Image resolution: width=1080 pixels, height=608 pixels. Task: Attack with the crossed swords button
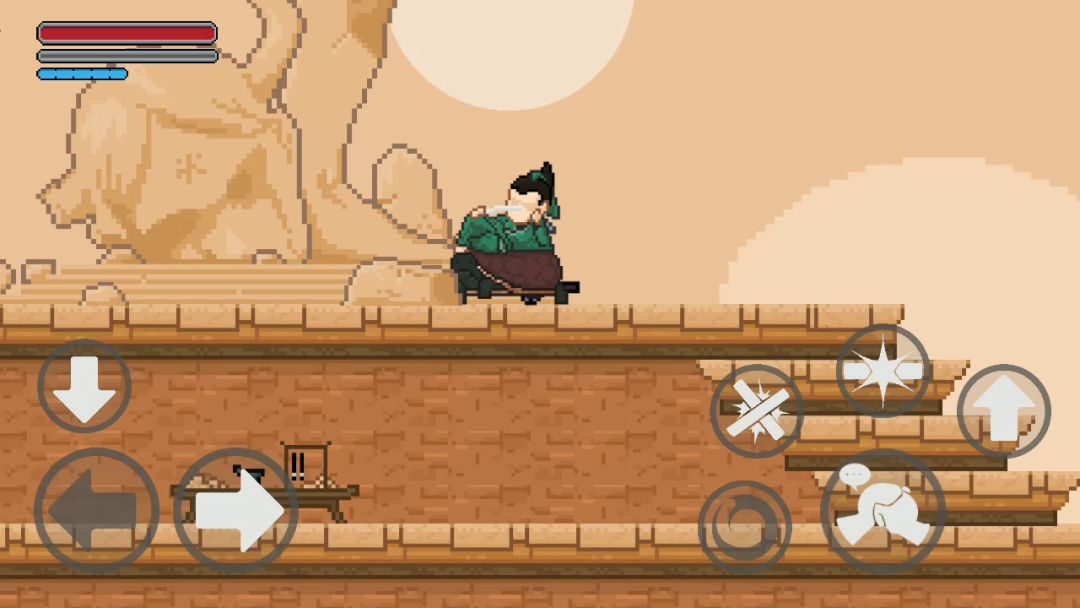coord(757,411)
